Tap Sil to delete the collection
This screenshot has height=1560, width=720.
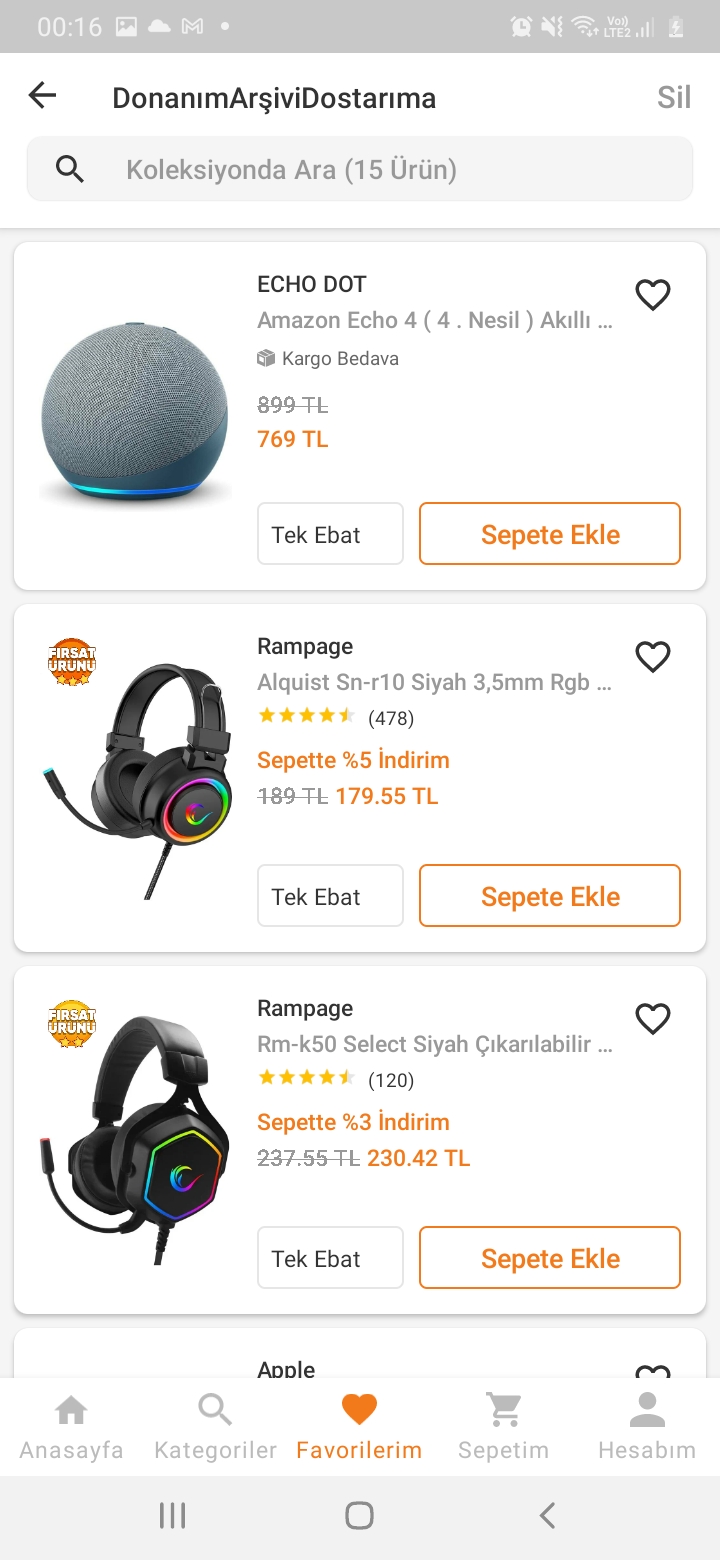click(673, 97)
